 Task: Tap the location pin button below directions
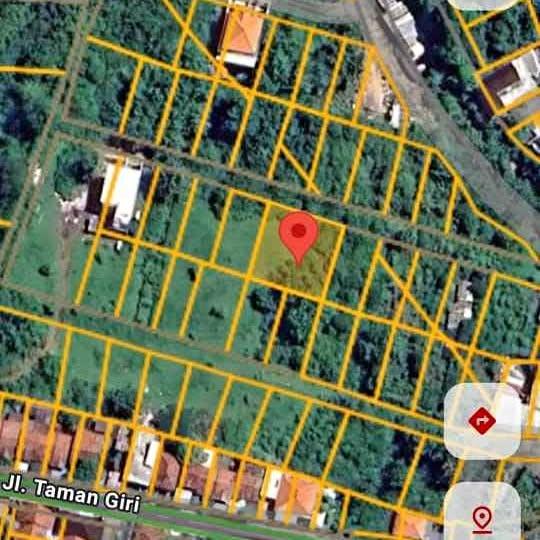(x=482, y=513)
